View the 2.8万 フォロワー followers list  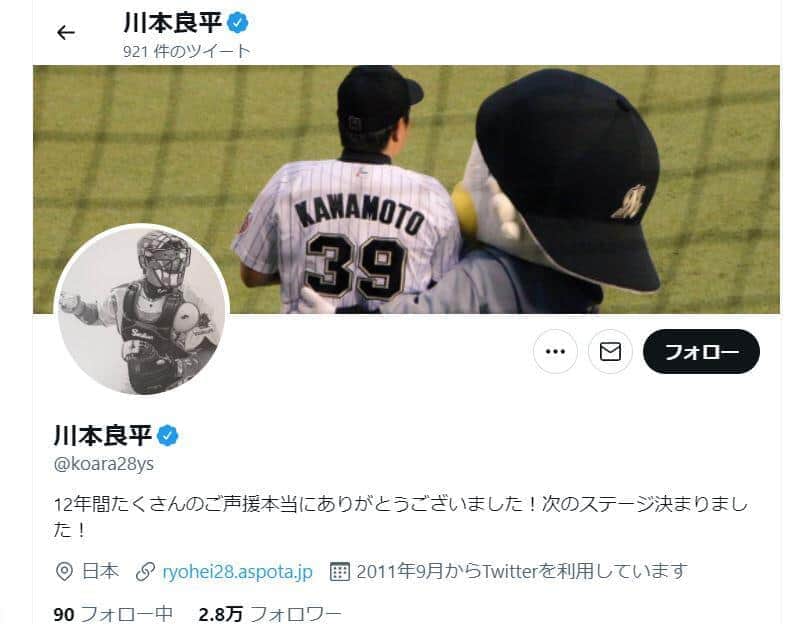pyautogui.click(x=270, y=613)
